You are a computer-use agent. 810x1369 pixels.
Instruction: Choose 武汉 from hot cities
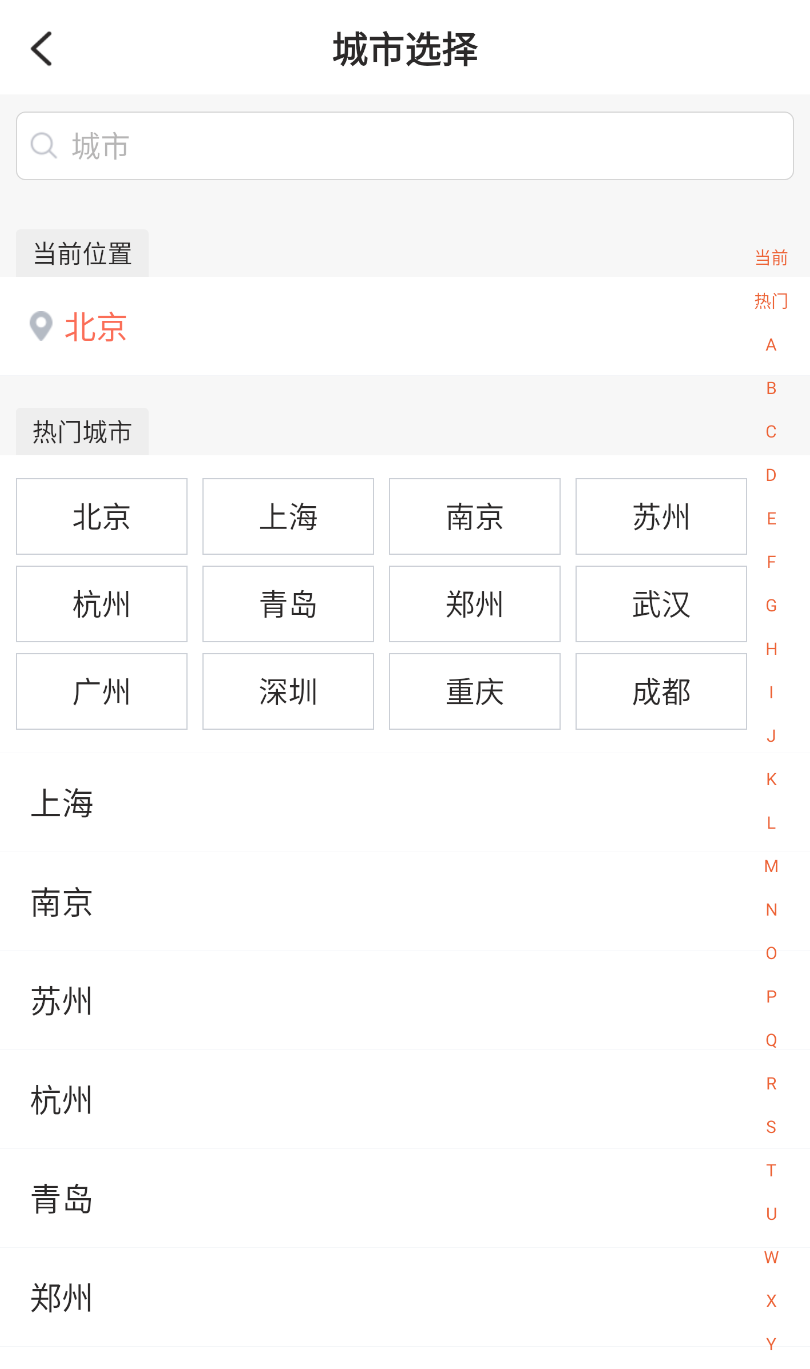pyautogui.click(x=661, y=604)
